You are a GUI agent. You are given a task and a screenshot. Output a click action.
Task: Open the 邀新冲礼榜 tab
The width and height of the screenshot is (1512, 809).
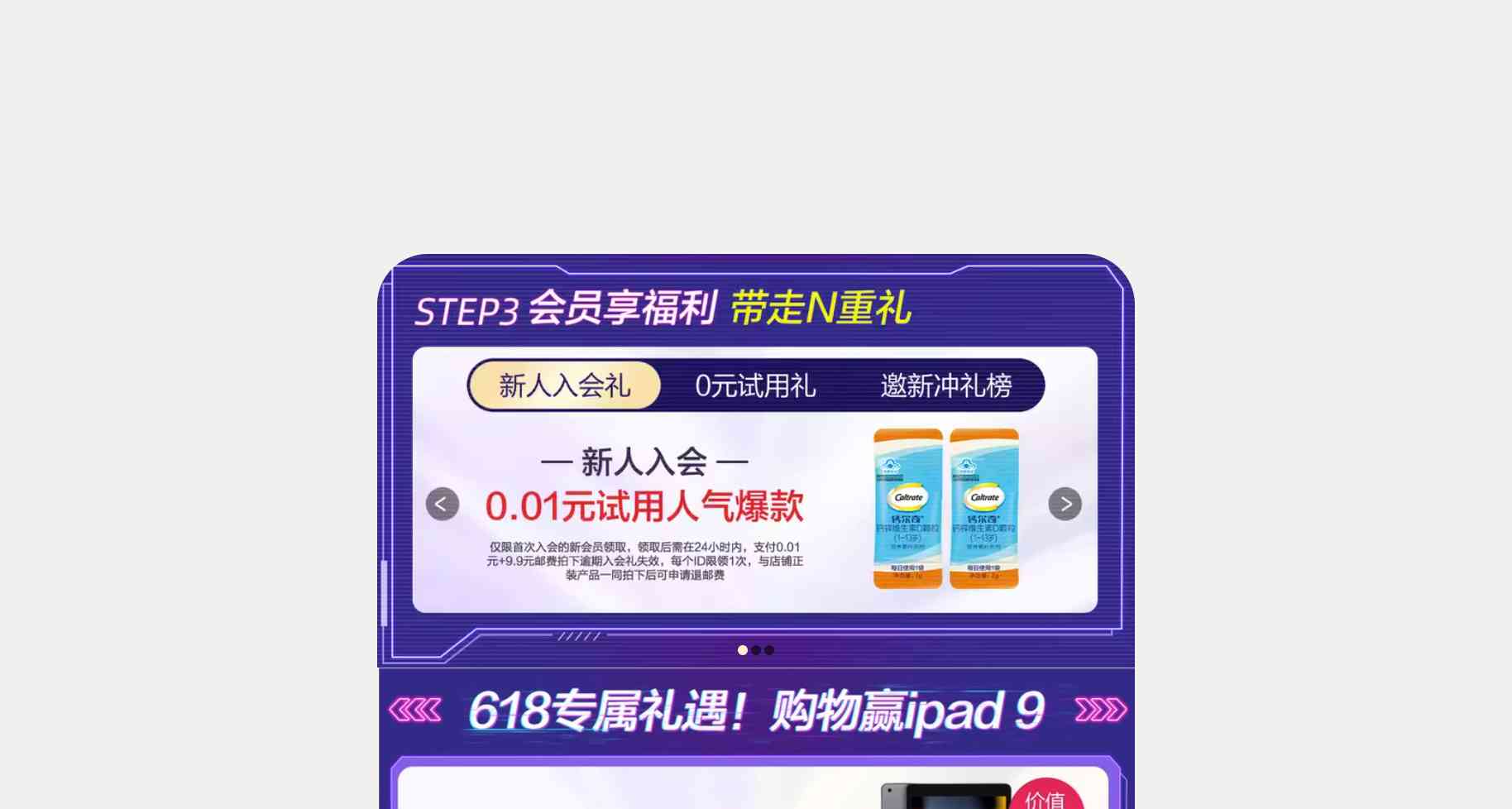click(x=945, y=385)
